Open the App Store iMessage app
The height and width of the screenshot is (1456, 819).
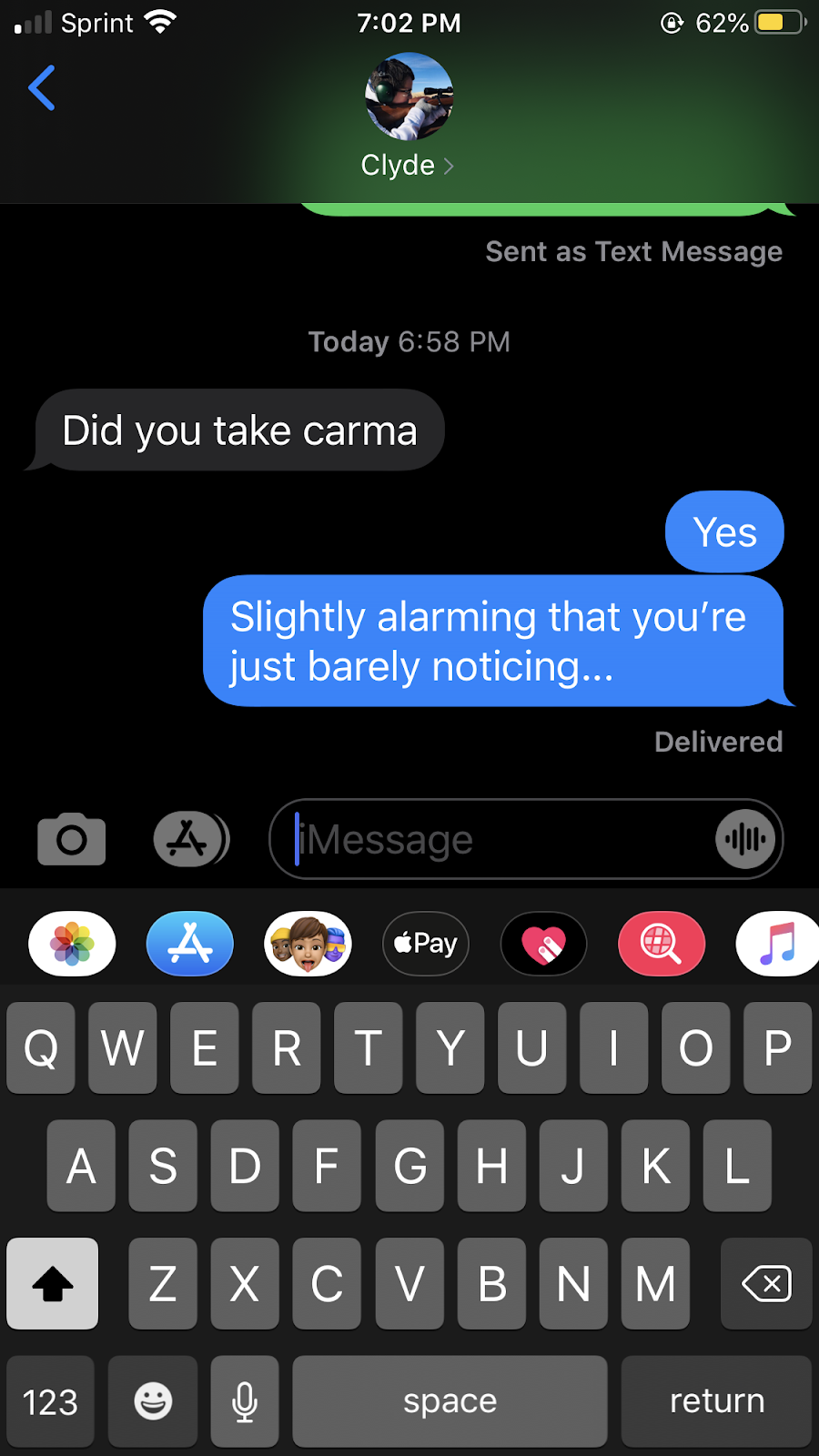190,944
